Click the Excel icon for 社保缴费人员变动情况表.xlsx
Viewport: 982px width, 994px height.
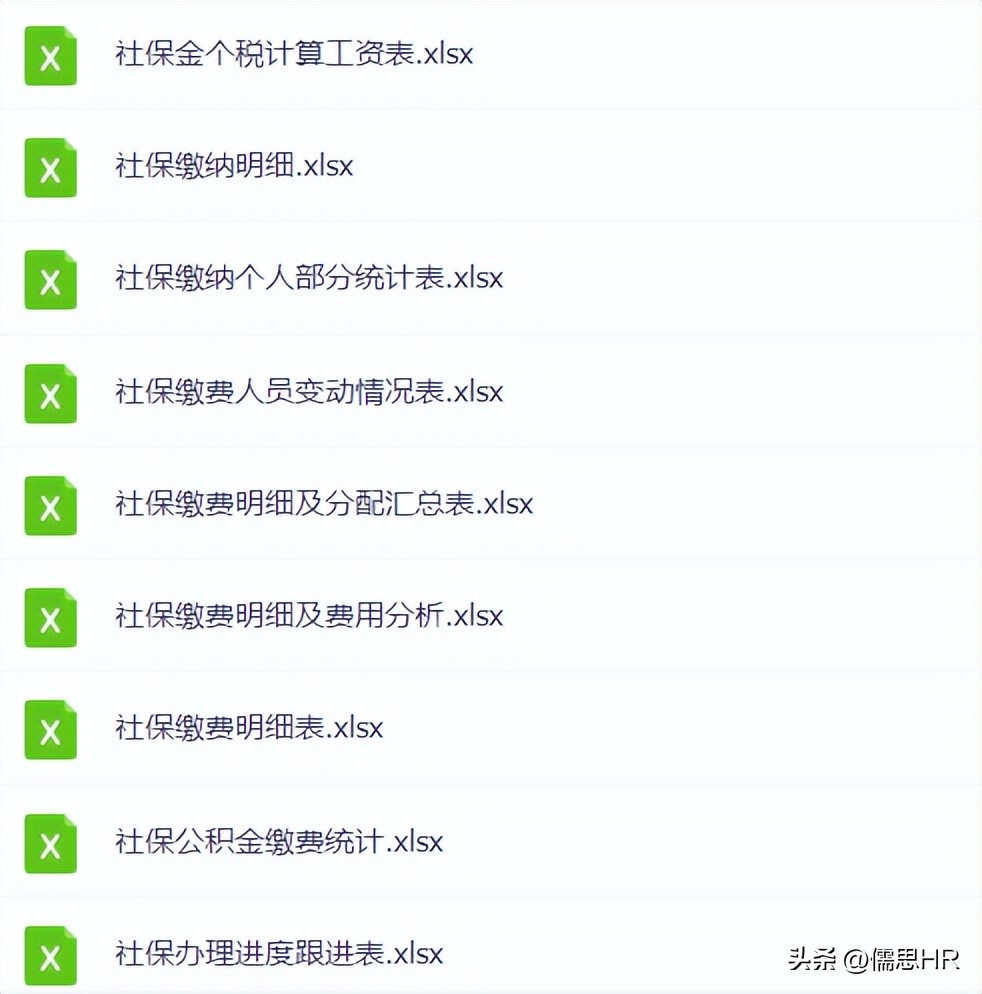50,394
